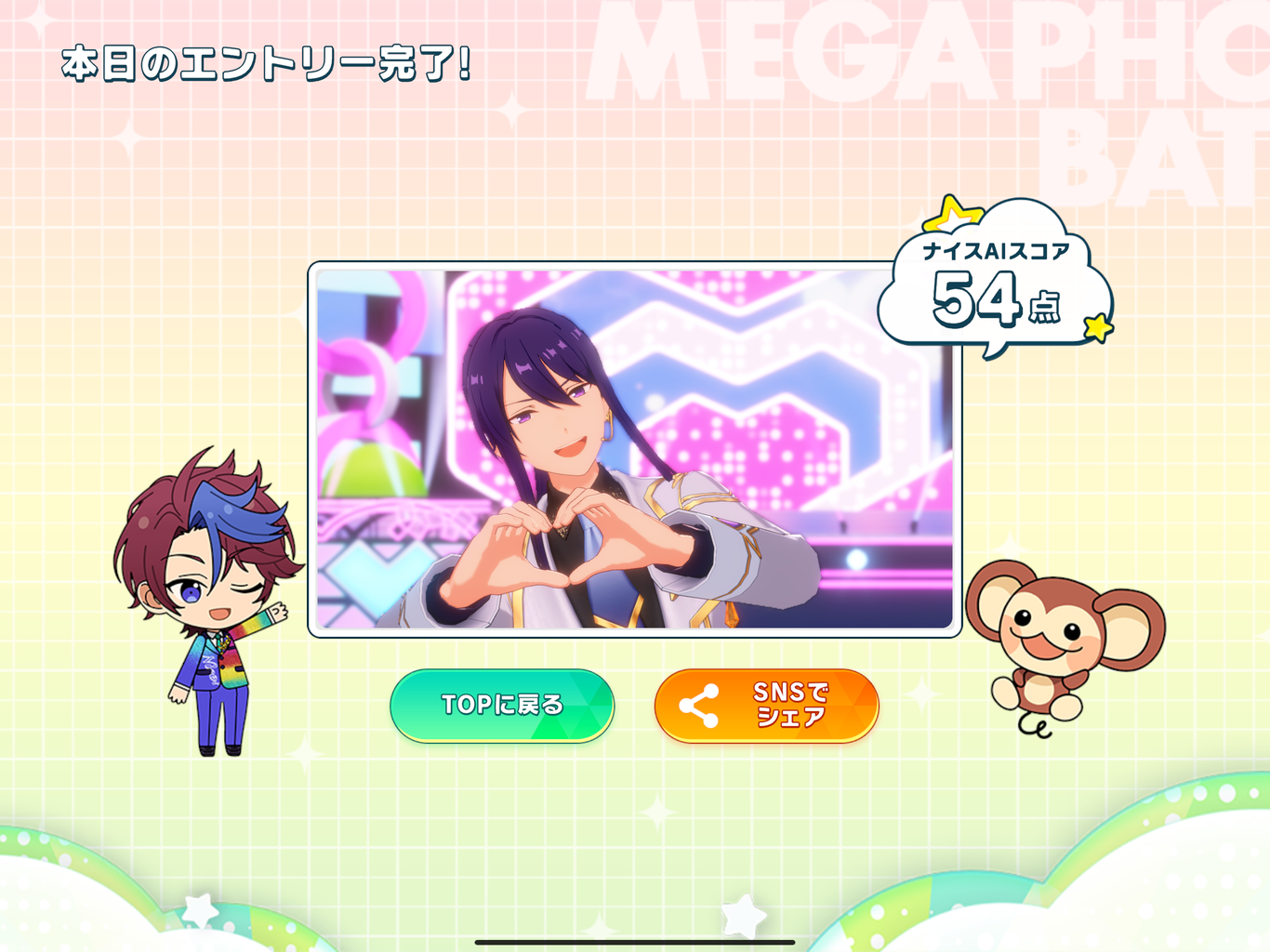Tap the TOPに戻る button
Image resolution: width=1270 pixels, height=952 pixels.
(502, 705)
